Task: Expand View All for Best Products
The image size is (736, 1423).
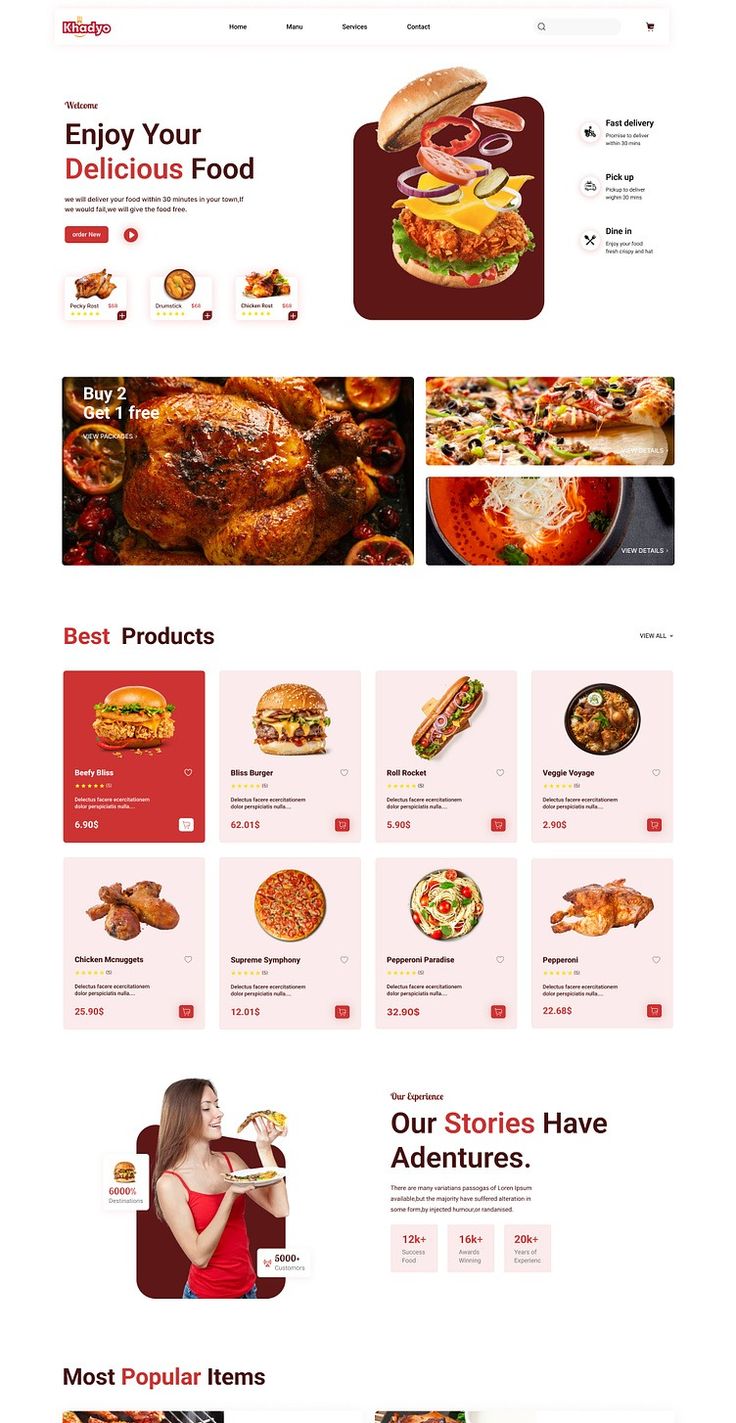Action: [x=656, y=636]
